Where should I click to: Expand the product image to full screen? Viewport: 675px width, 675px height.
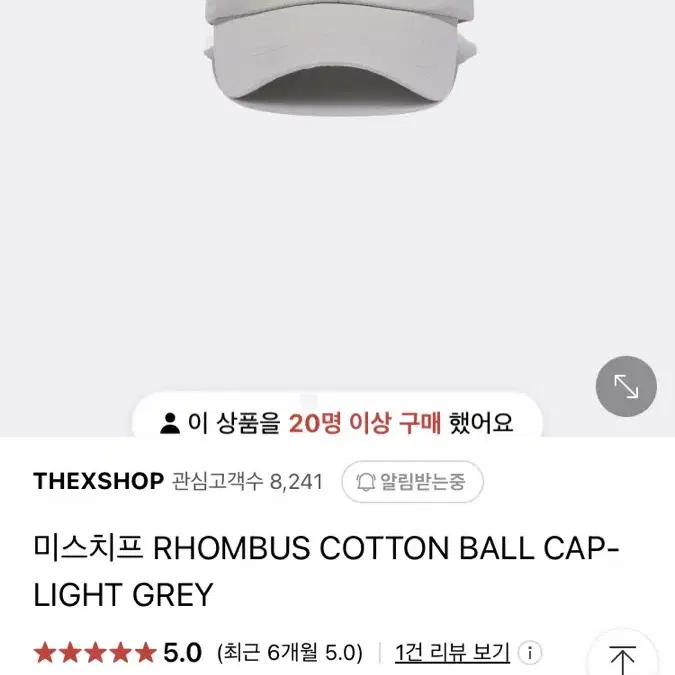tap(626, 386)
